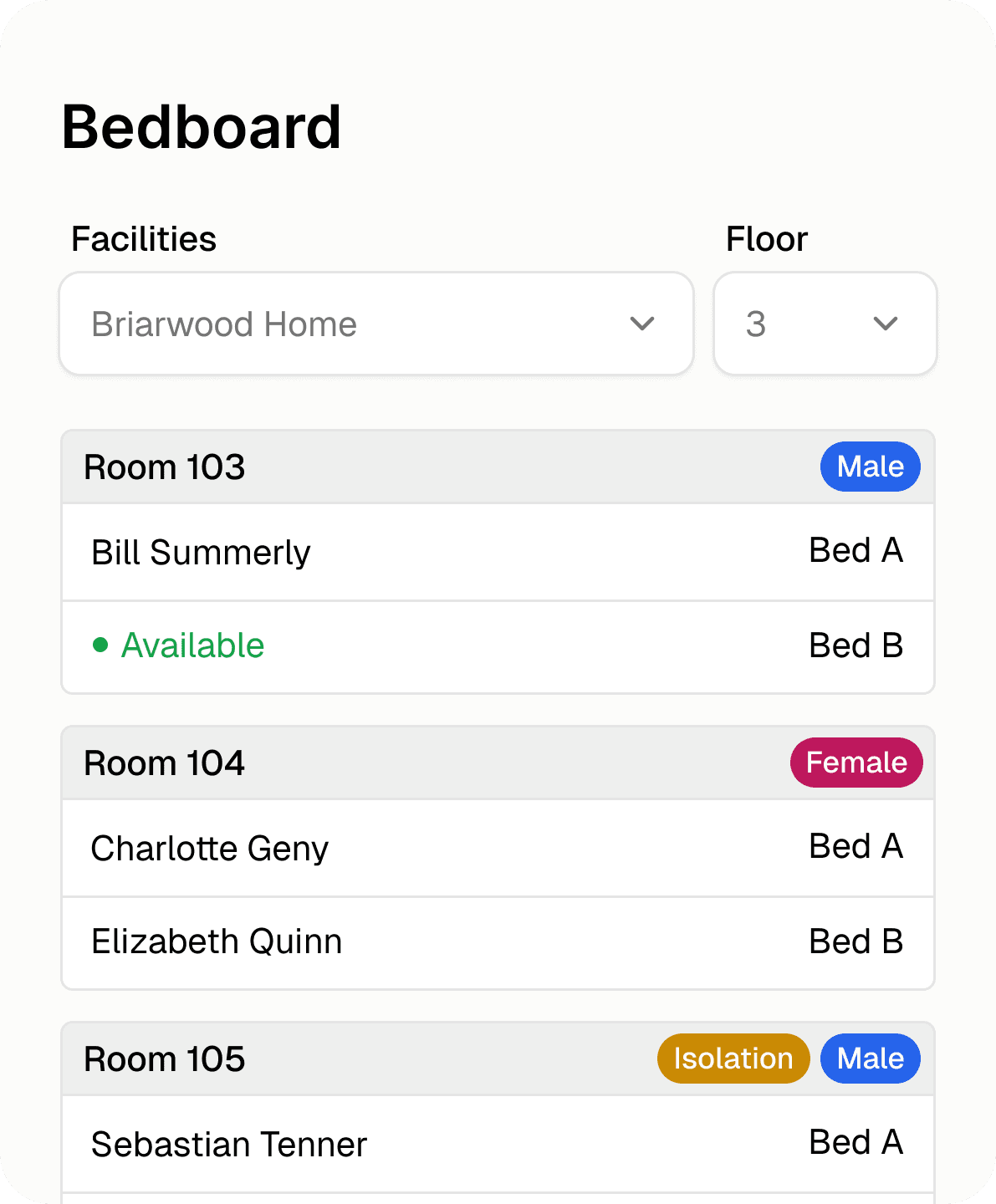Click the Isolation badge on Room 105
This screenshot has height=1204, width=996.
(x=733, y=1059)
